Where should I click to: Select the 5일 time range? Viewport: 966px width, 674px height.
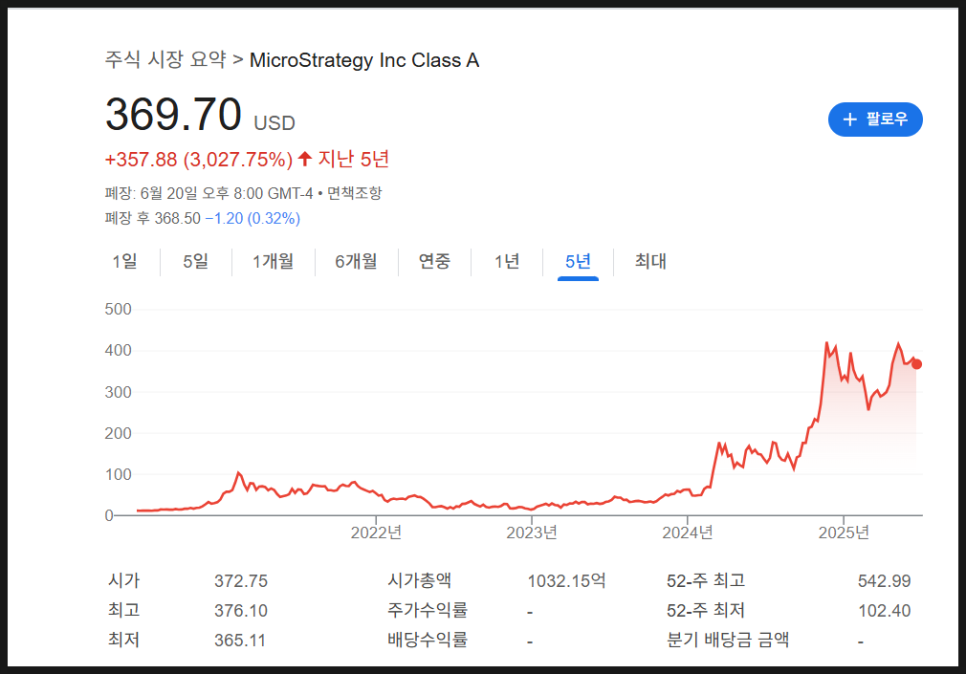[x=195, y=262]
